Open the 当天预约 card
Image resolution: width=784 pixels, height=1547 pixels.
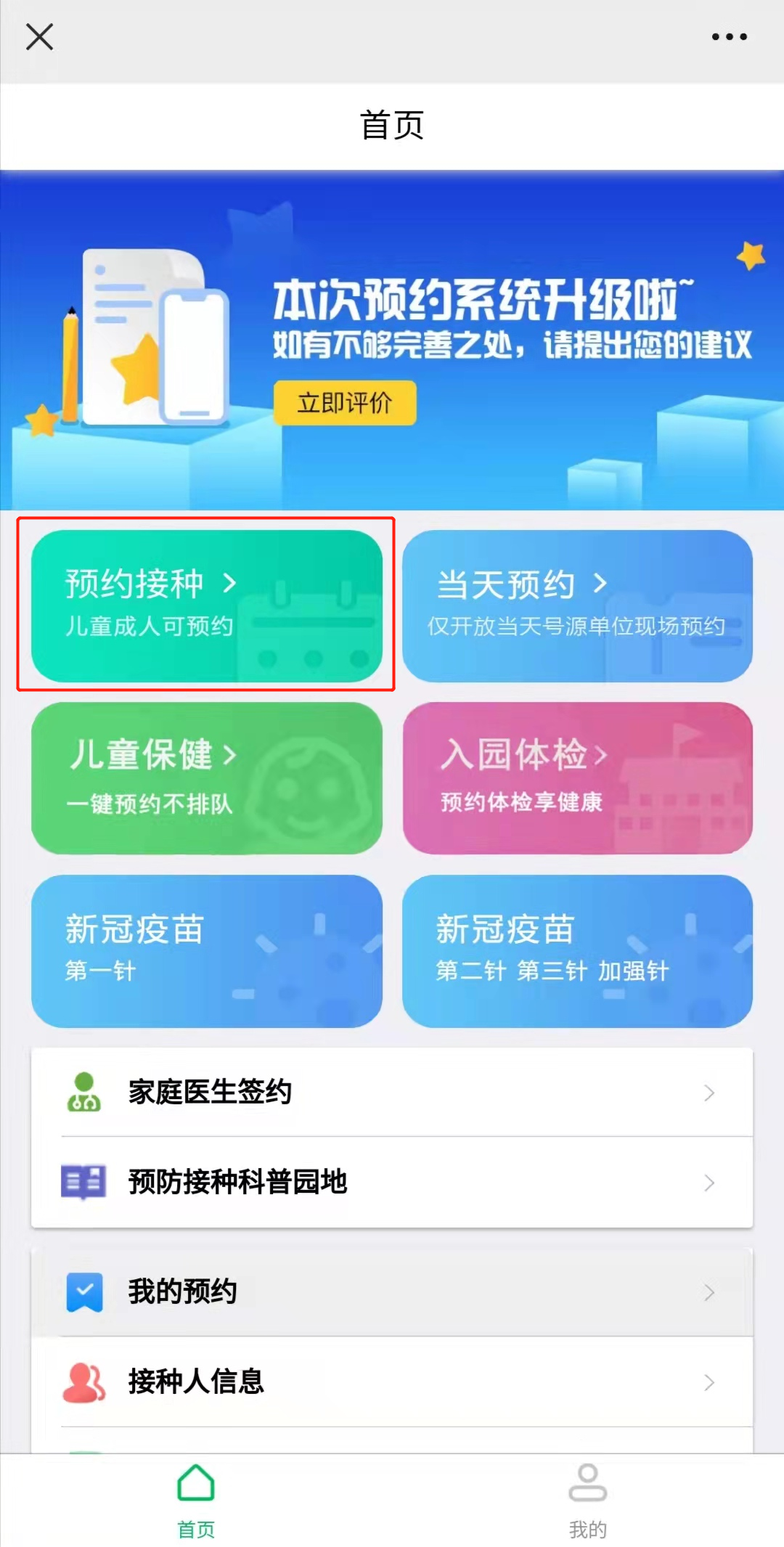pyautogui.click(x=577, y=605)
